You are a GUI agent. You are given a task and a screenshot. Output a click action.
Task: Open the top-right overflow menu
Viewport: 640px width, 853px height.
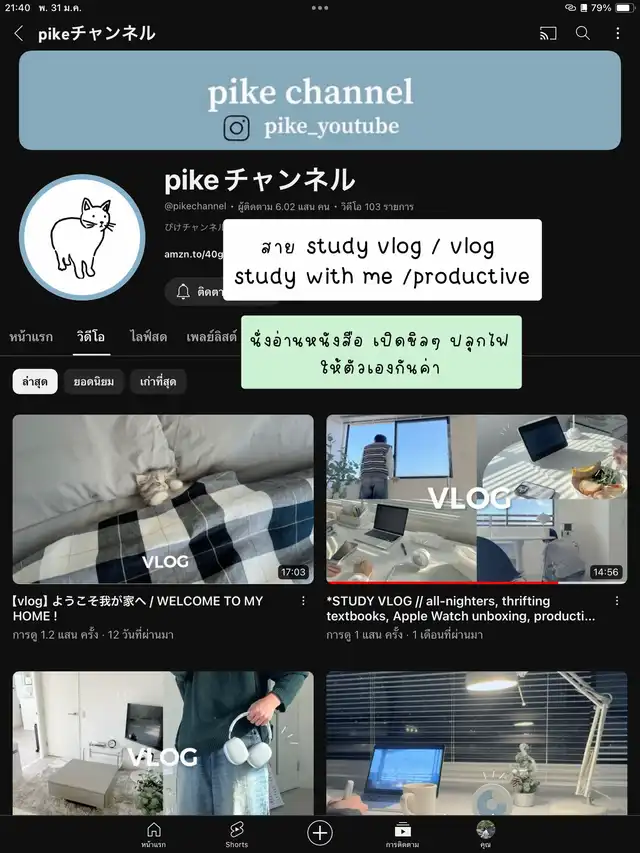618,33
